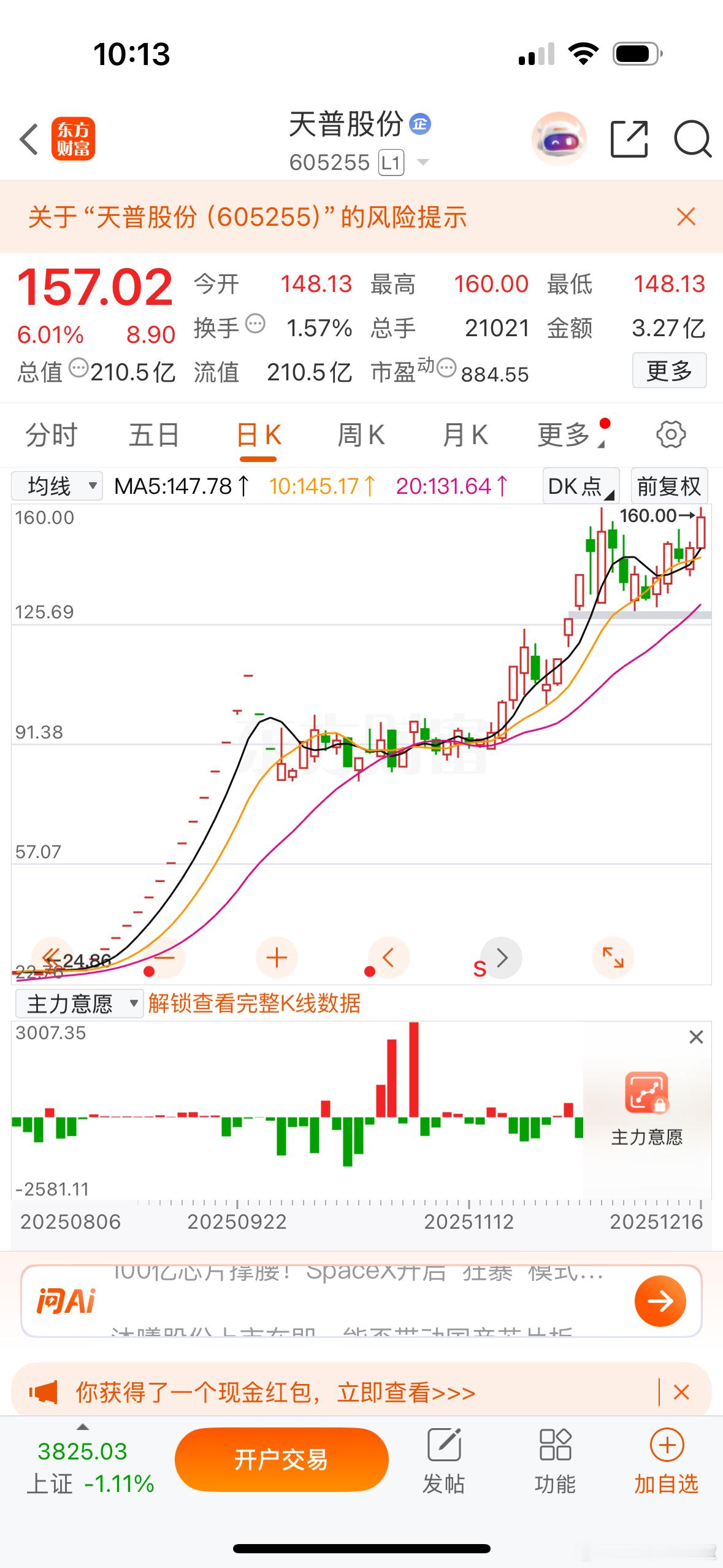Open the 天普股份 risk warning notice

248,217
